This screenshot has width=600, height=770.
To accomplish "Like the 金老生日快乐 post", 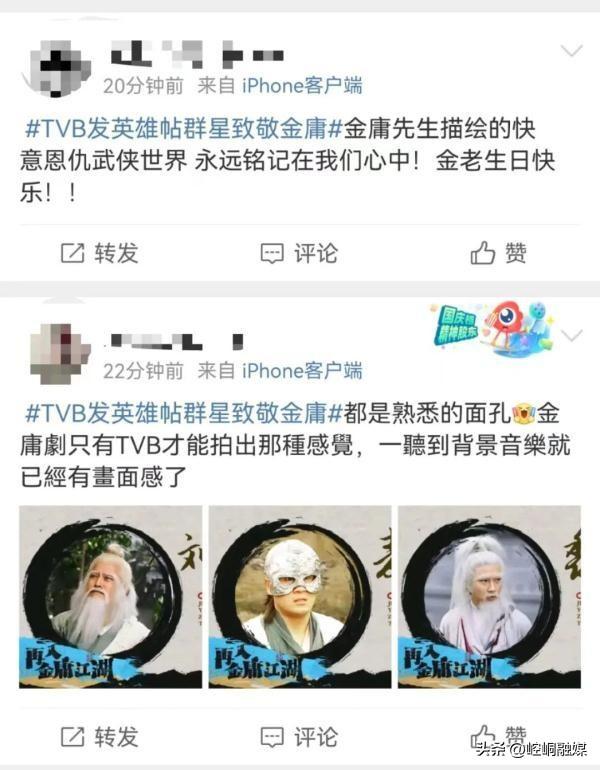I will pyautogui.click(x=498, y=253).
